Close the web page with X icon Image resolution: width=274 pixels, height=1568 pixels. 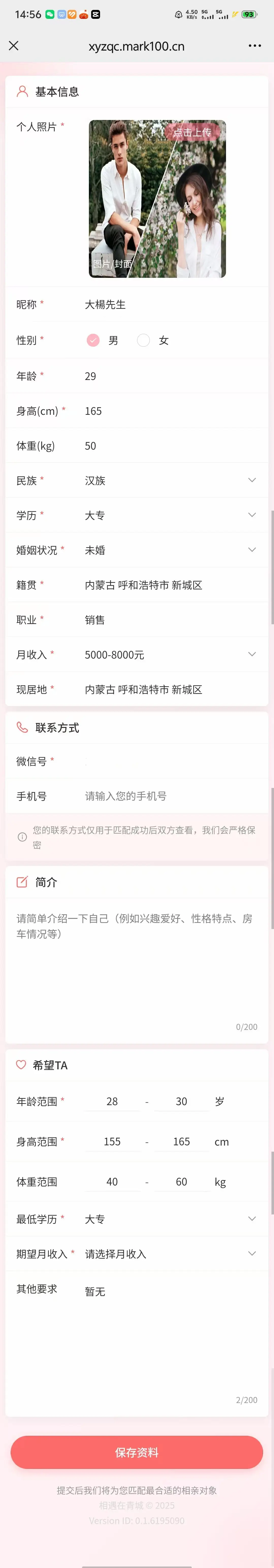[x=14, y=46]
